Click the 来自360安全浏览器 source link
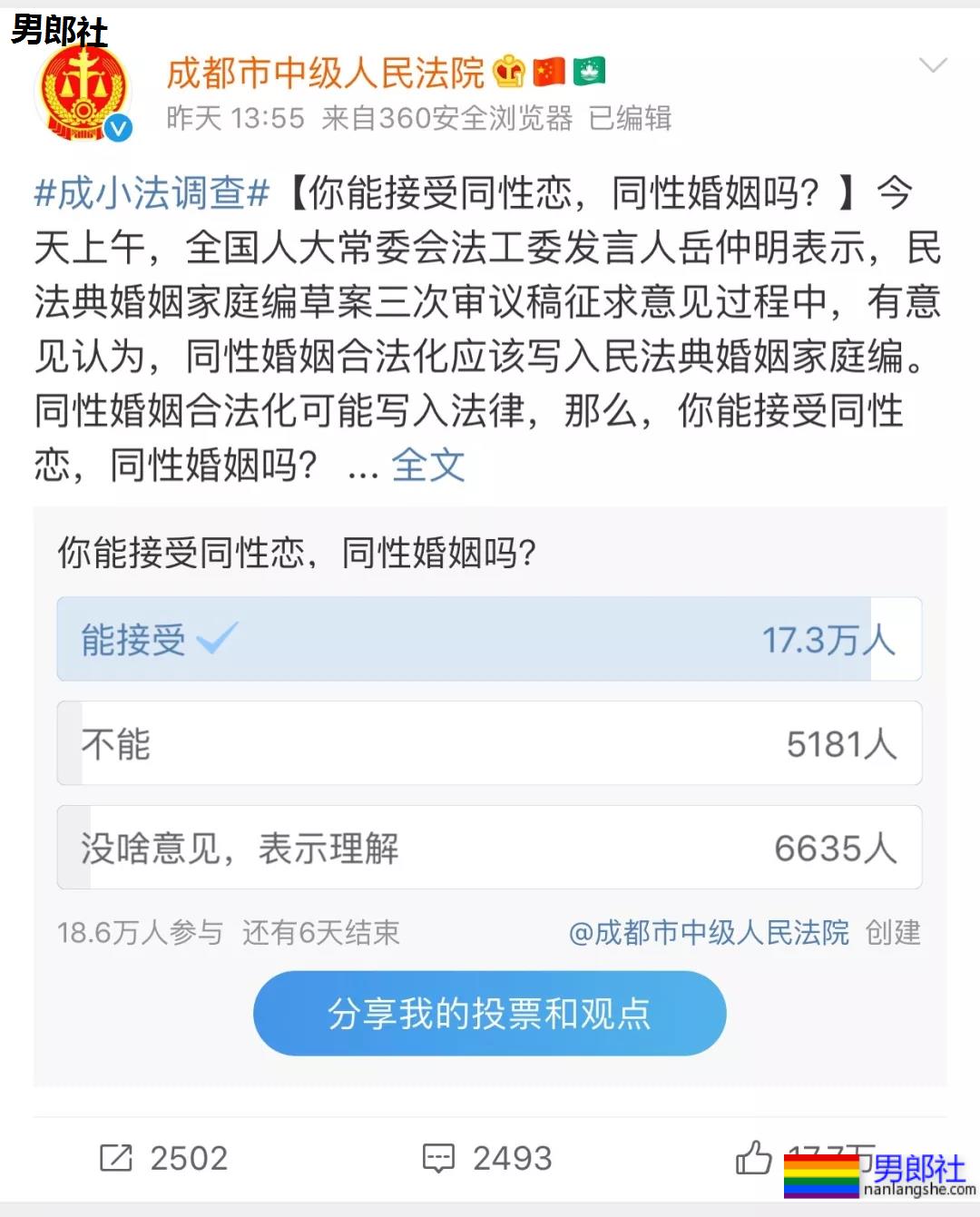980x1217 pixels. tap(443, 119)
